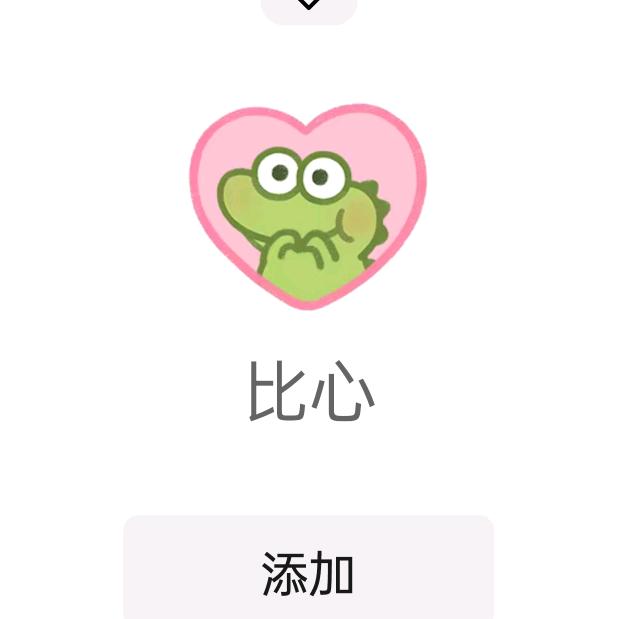Tap the 添加 button to add the sticker
The width and height of the screenshot is (619, 619).
308,570
